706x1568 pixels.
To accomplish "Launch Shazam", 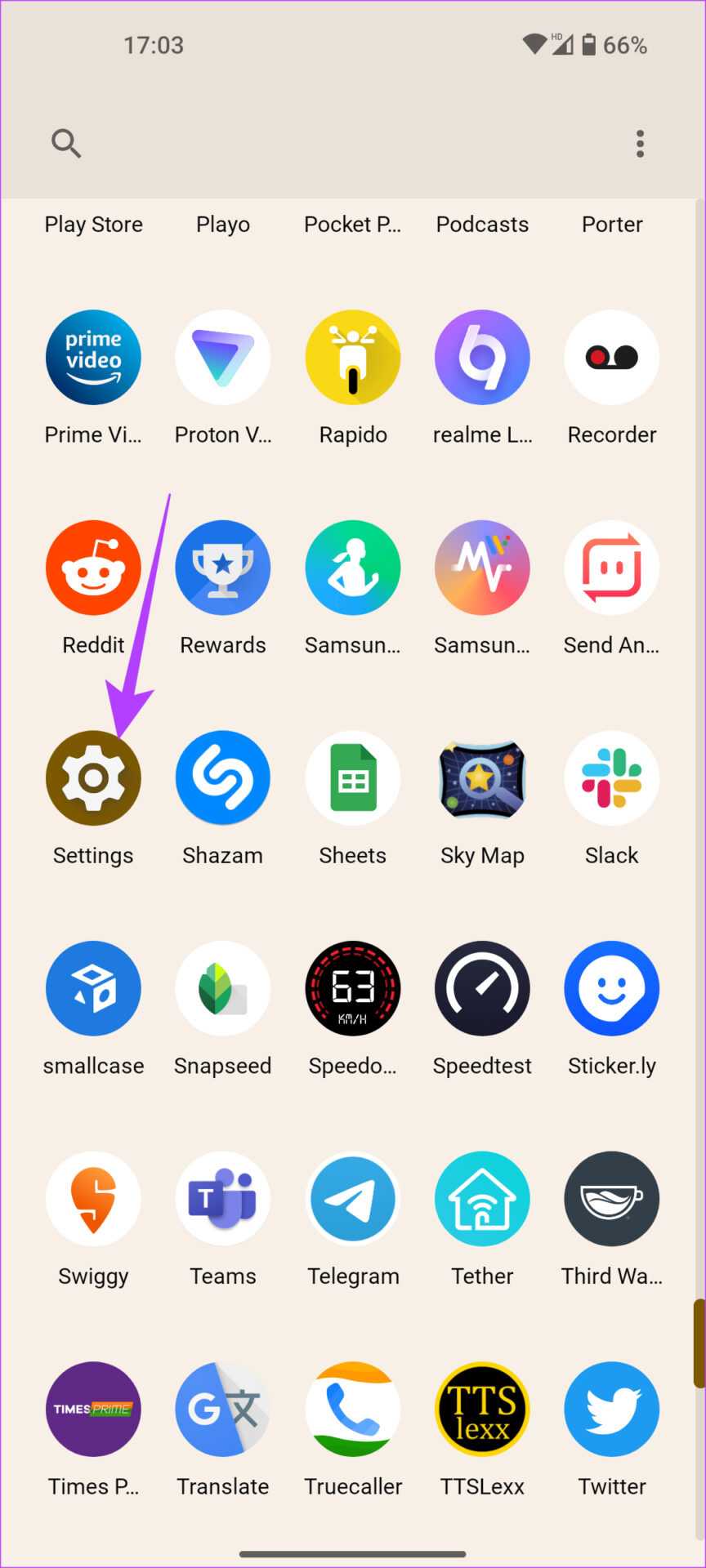I will (223, 778).
